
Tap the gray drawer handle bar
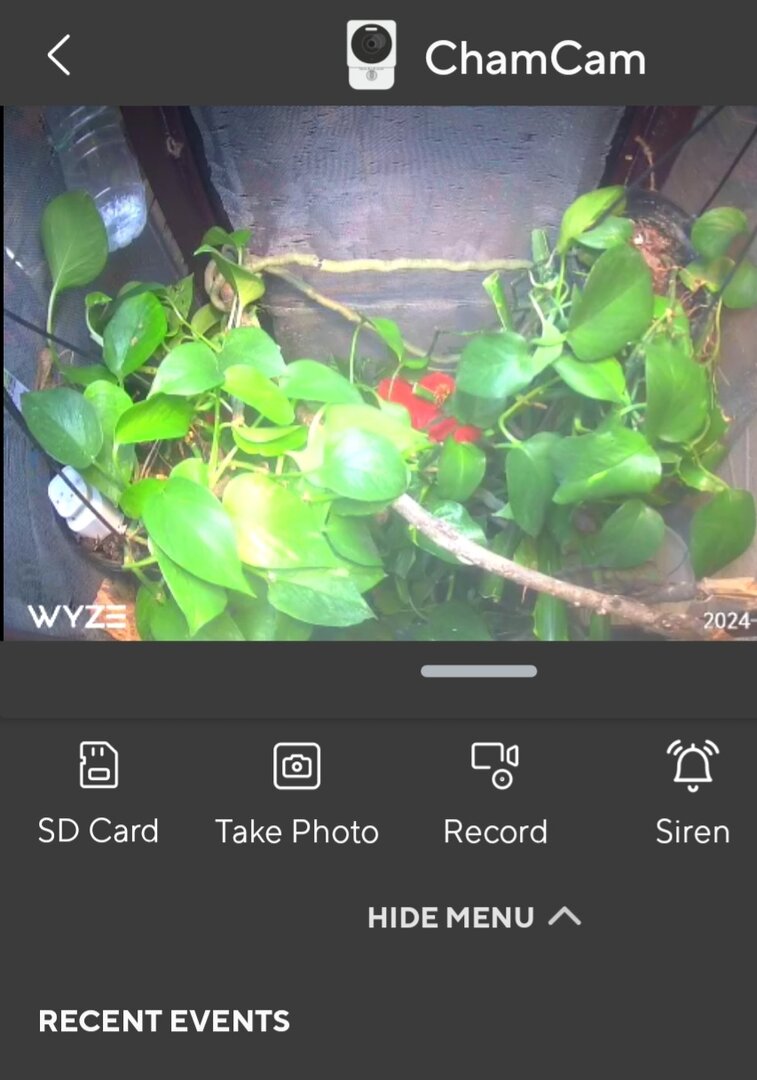point(478,671)
